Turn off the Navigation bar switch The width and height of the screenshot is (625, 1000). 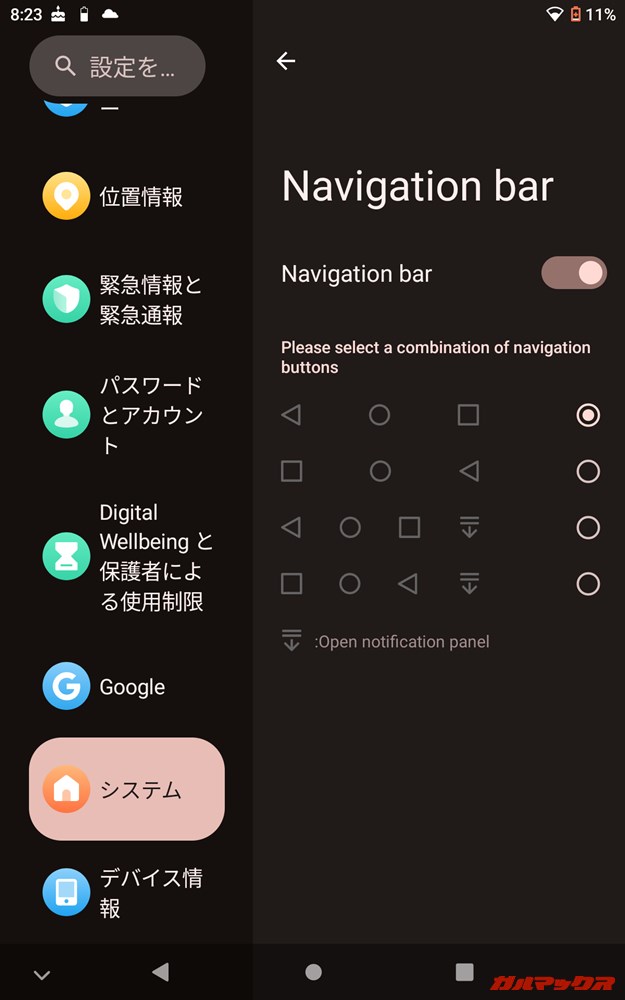pyautogui.click(x=574, y=273)
